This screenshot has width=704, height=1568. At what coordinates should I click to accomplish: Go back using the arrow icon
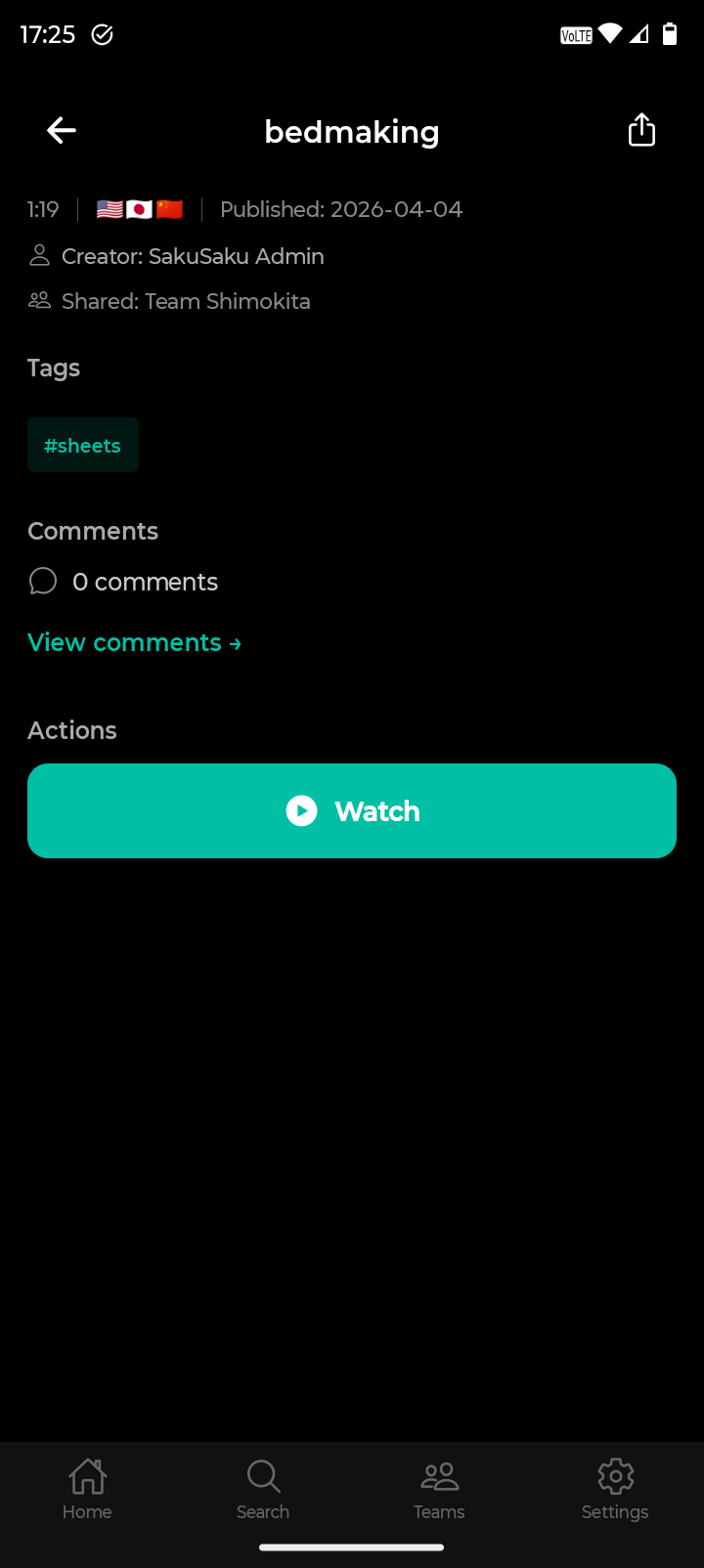pos(62,130)
